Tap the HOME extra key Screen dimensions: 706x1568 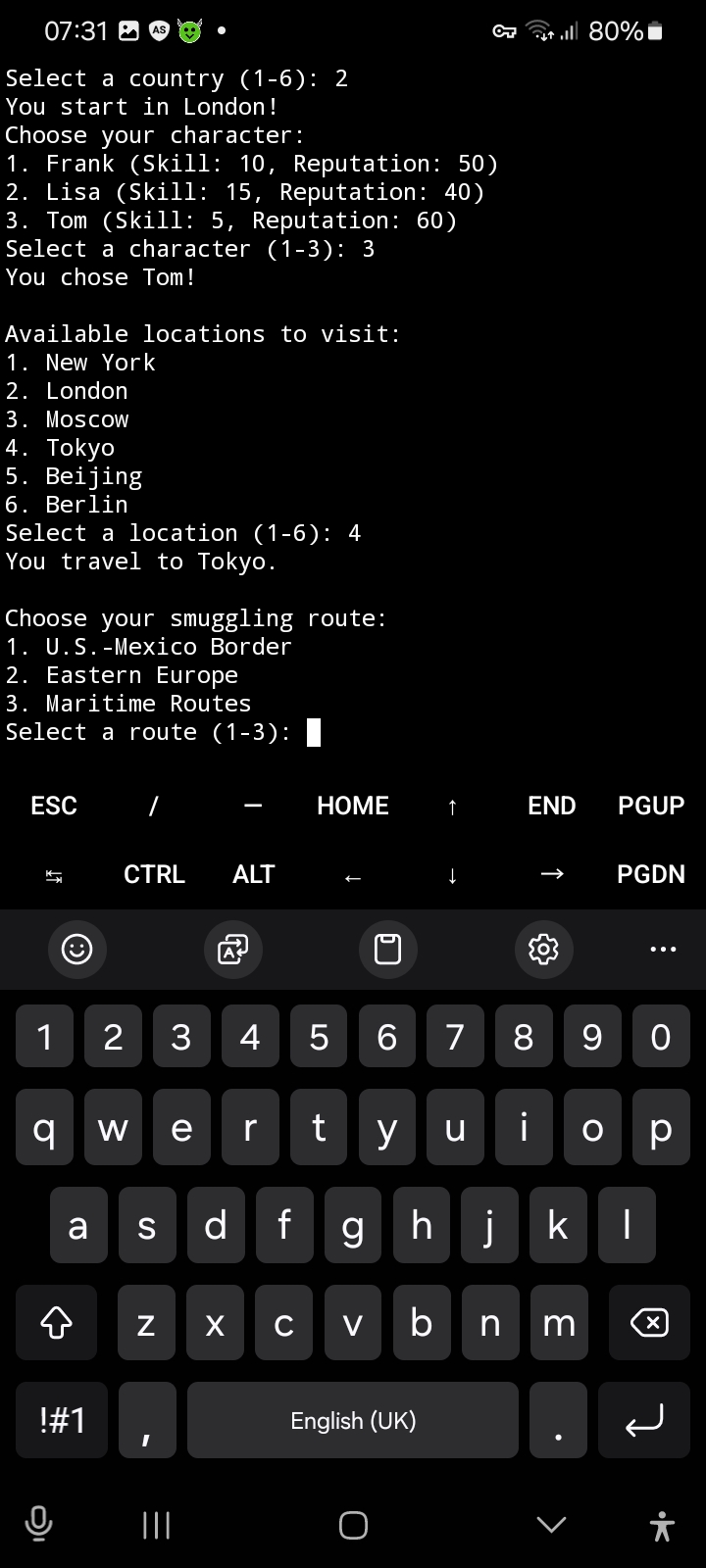(353, 806)
